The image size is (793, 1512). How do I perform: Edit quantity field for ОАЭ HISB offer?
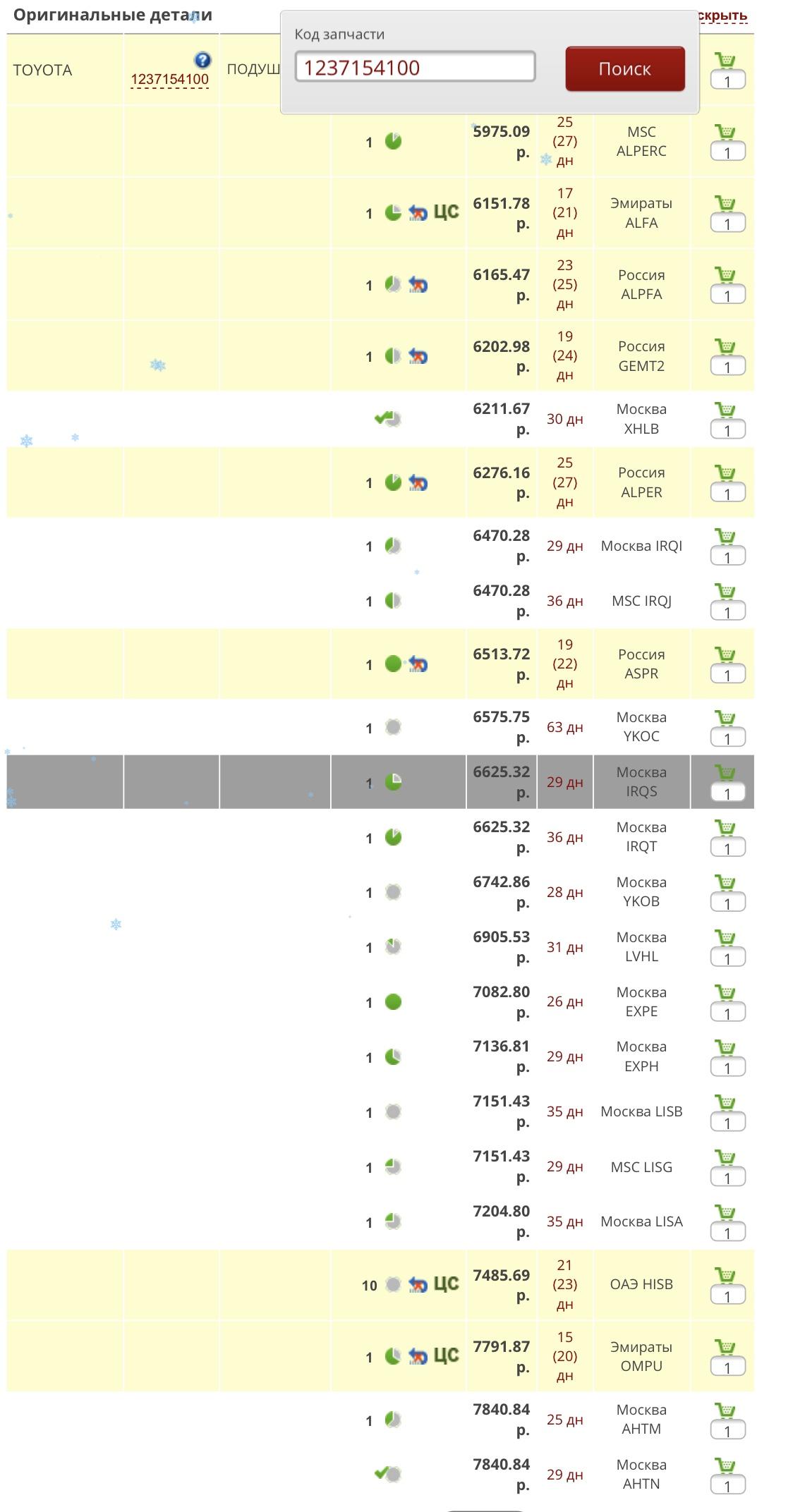point(727,1297)
